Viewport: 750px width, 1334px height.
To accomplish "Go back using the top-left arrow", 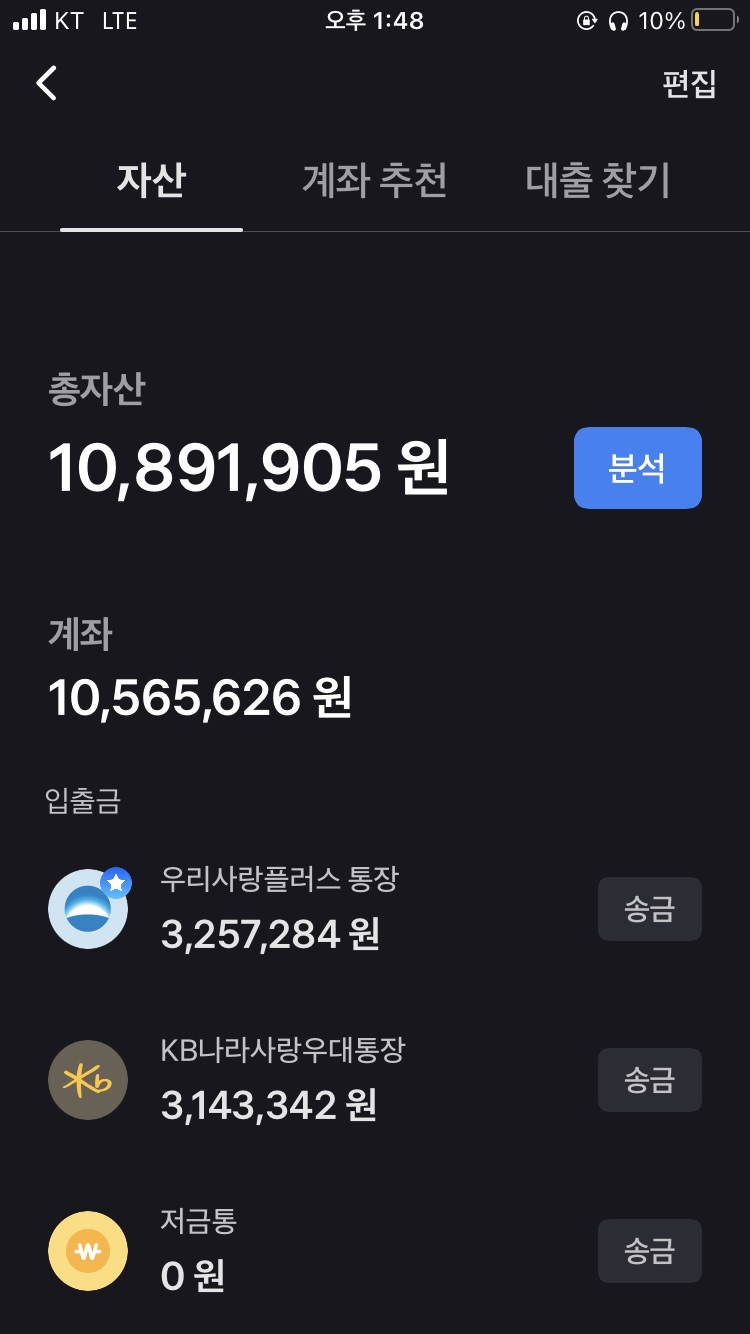I will tap(47, 83).
